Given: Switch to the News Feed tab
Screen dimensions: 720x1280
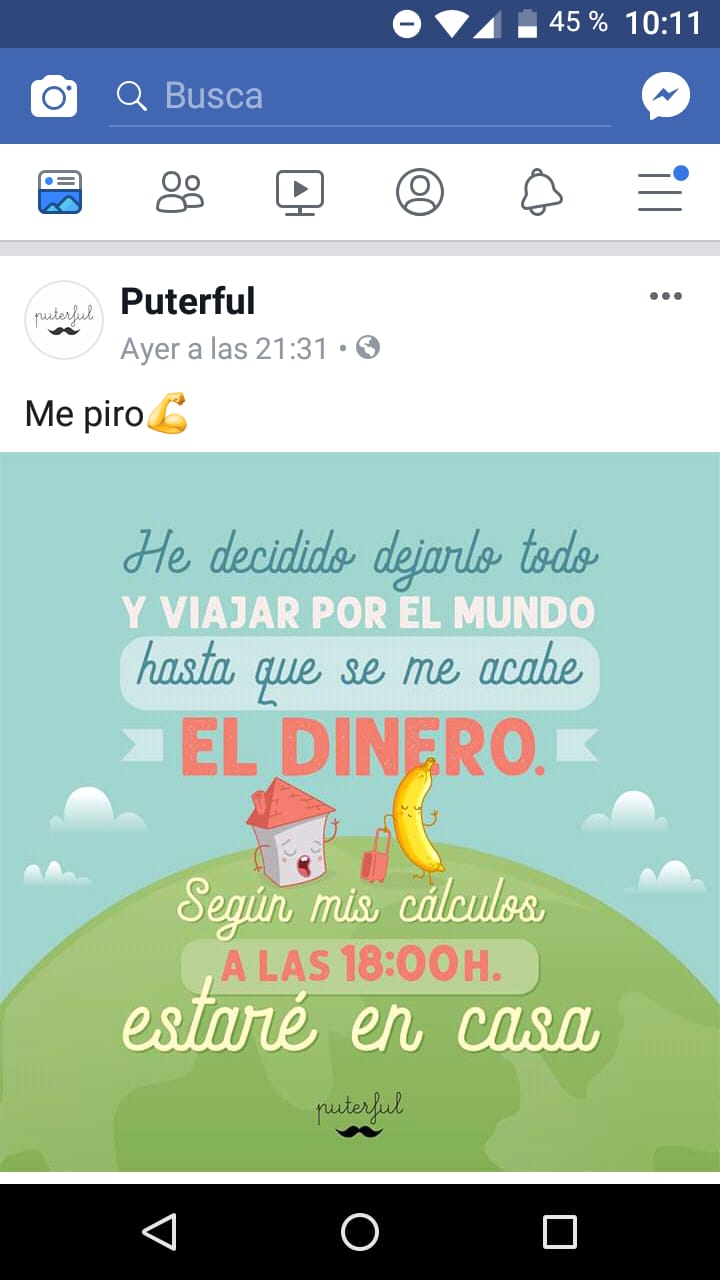Looking at the screenshot, I should coord(60,192).
